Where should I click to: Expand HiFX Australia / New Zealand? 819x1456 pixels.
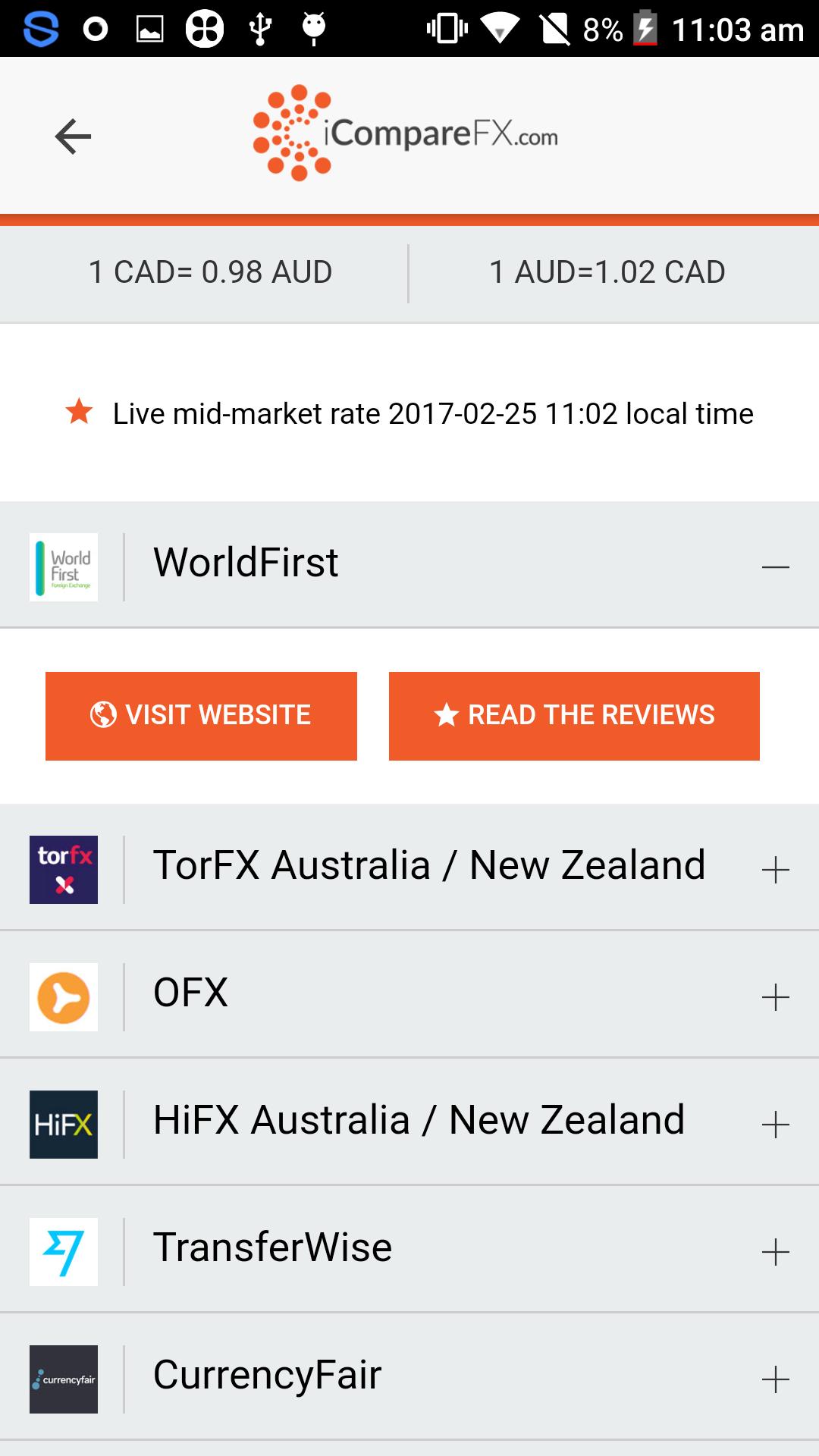(x=775, y=1124)
